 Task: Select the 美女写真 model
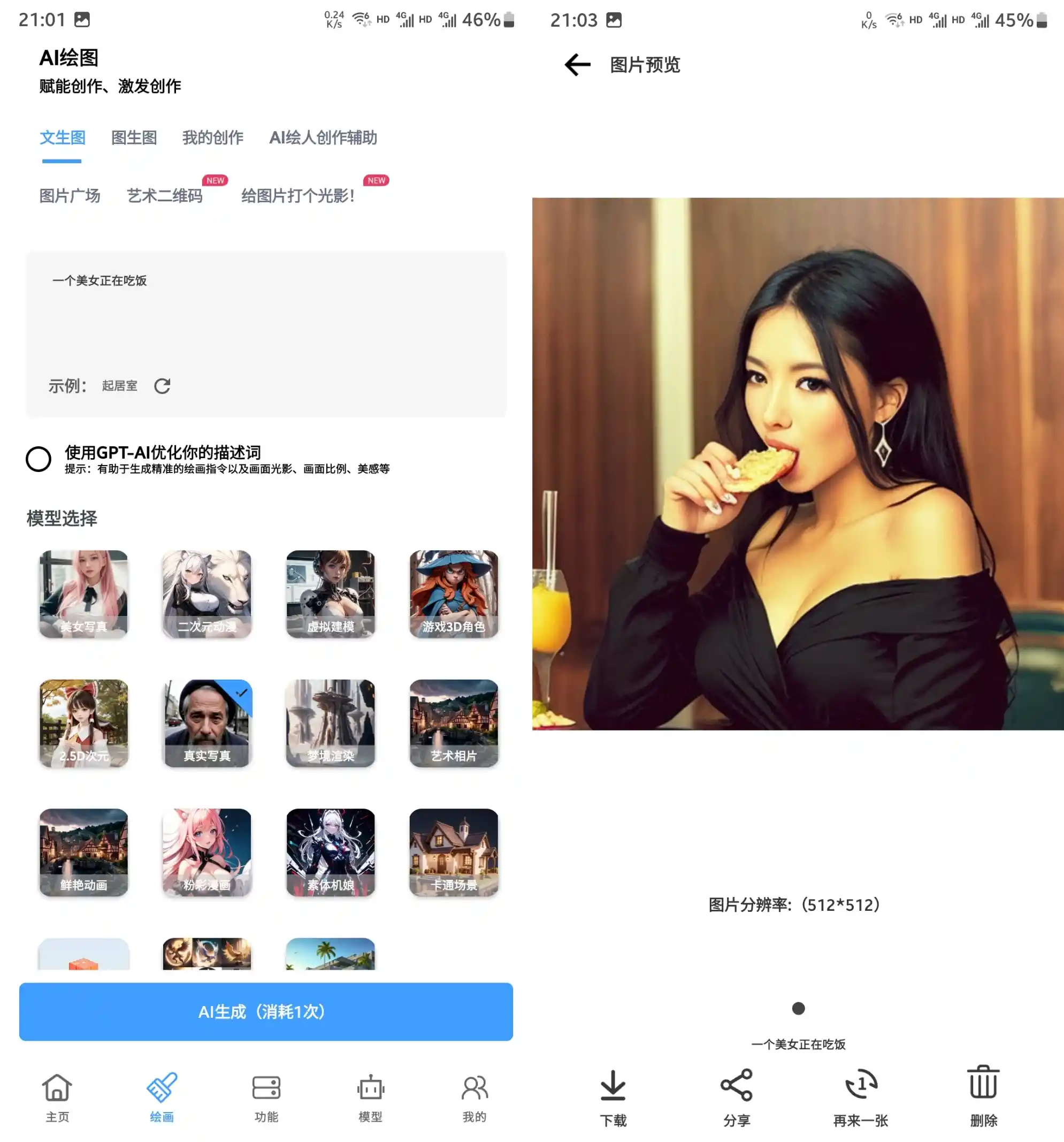[84, 594]
